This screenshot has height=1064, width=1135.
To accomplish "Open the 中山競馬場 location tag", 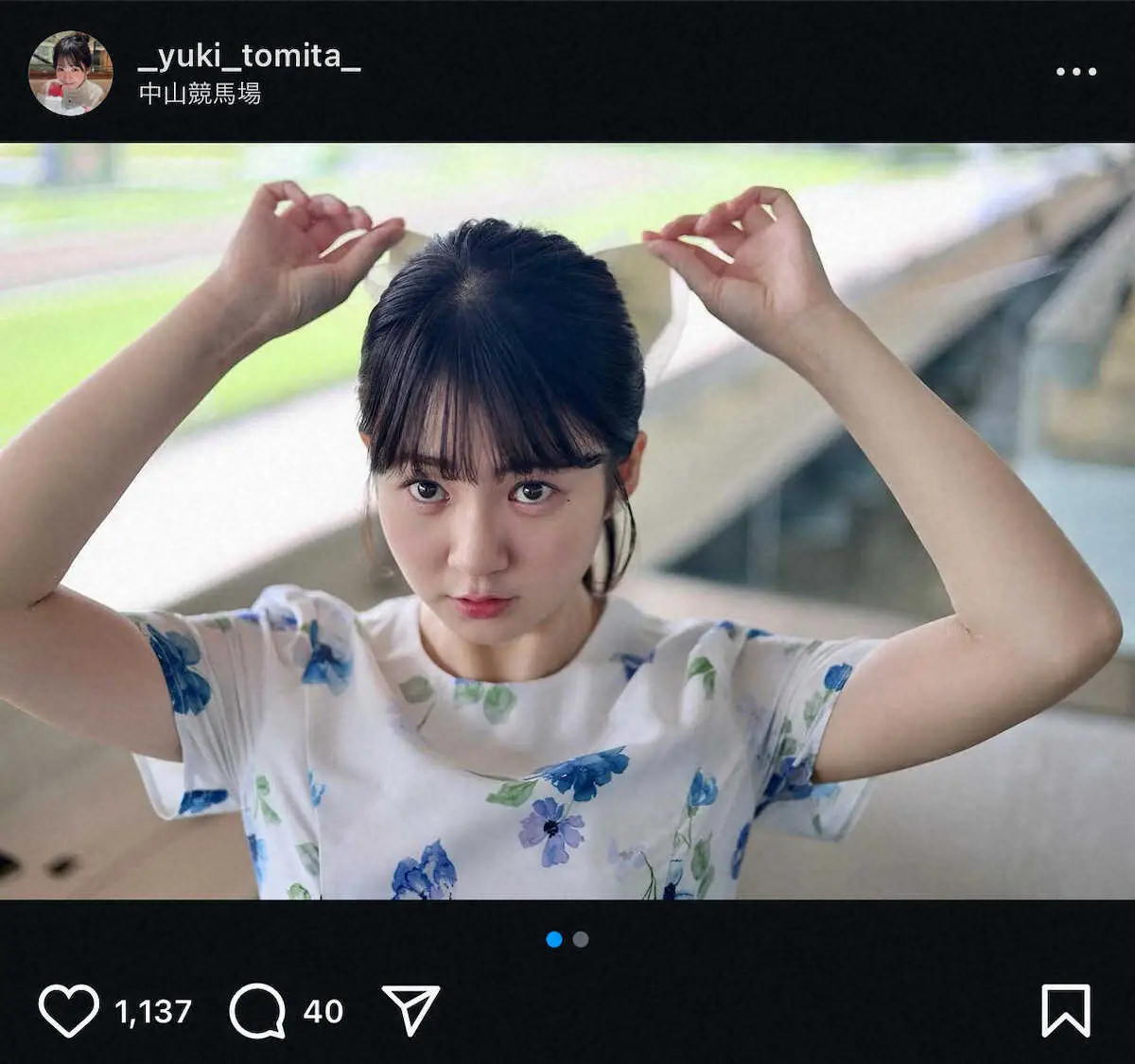I will pos(200,94).
